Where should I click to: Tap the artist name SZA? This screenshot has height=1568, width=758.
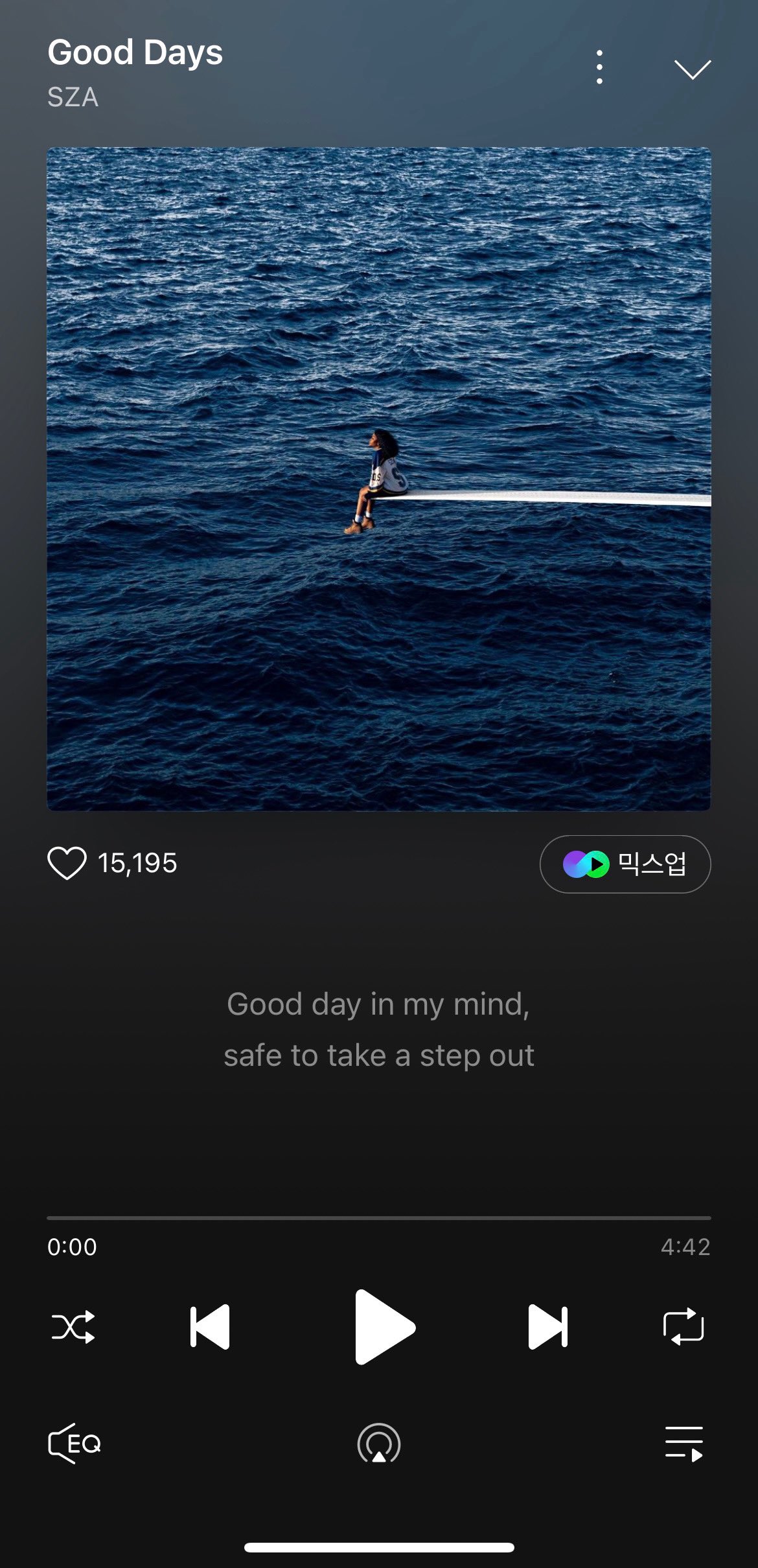(x=73, y=97)
